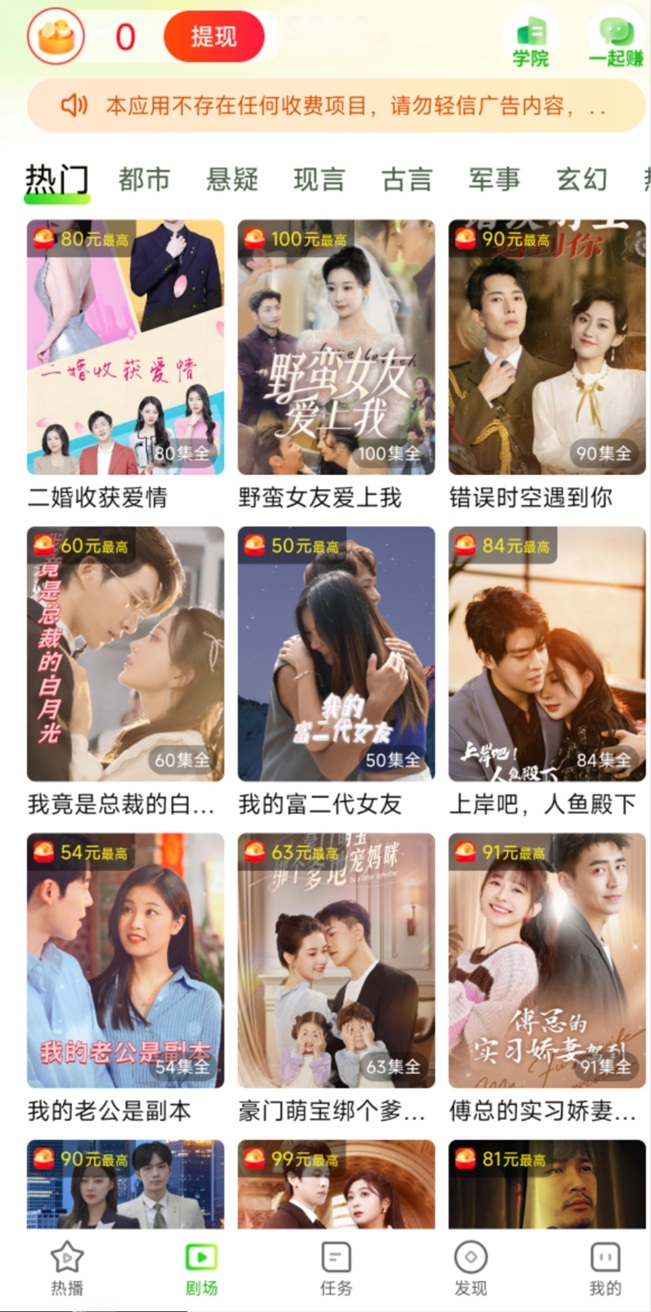The image size is (651, 1312).
Task: Open the 我的 profile tab
Action: [604, 1268]
